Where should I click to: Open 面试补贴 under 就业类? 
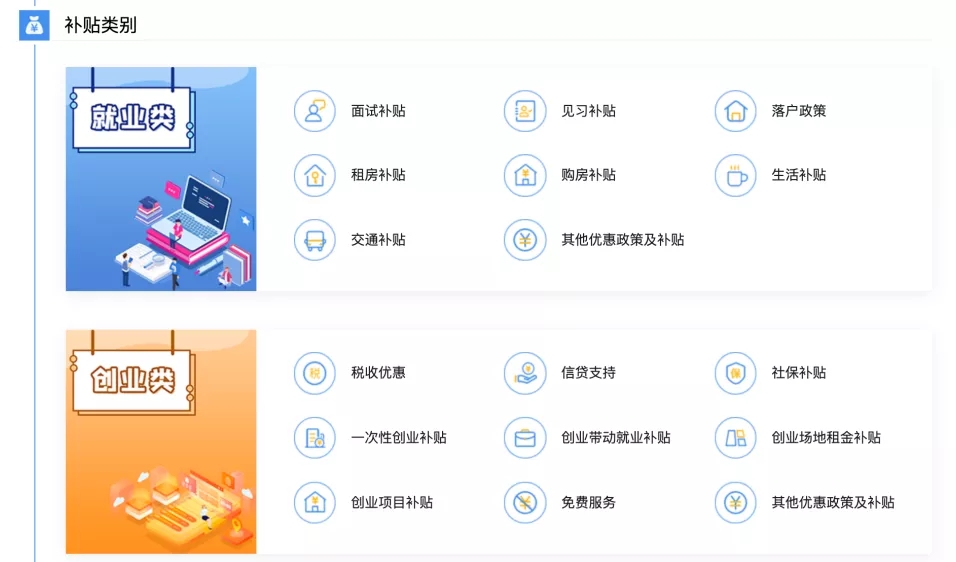click(x=377, y=111)
